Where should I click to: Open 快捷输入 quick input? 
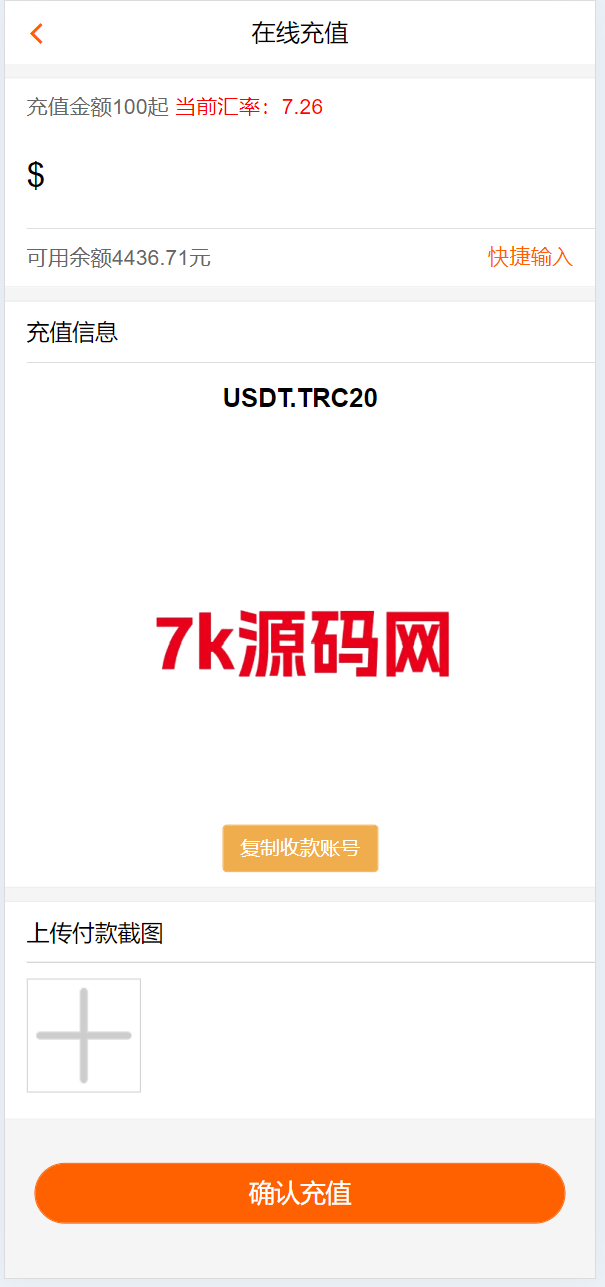(x=530, y=257)
